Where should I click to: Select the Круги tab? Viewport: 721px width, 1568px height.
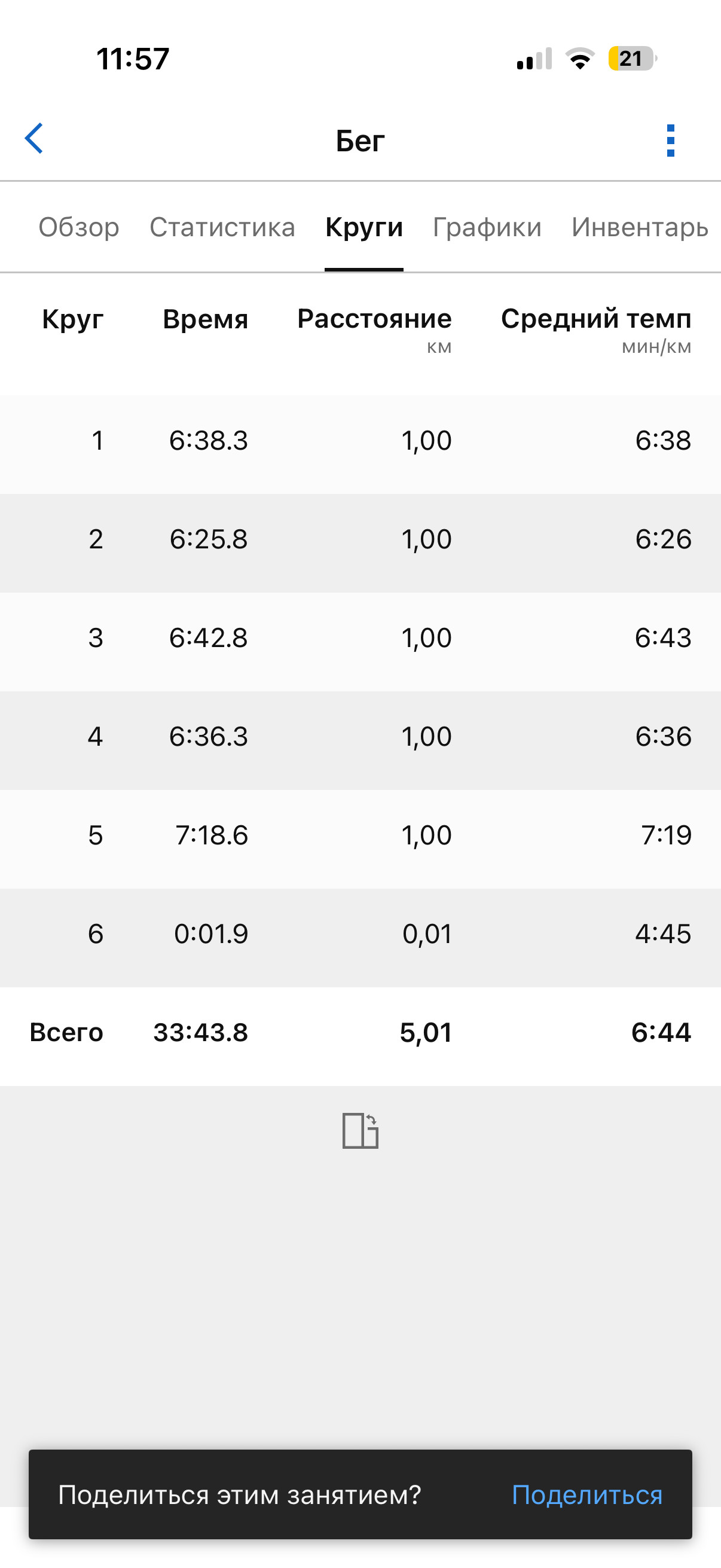(x=364, y=228)
